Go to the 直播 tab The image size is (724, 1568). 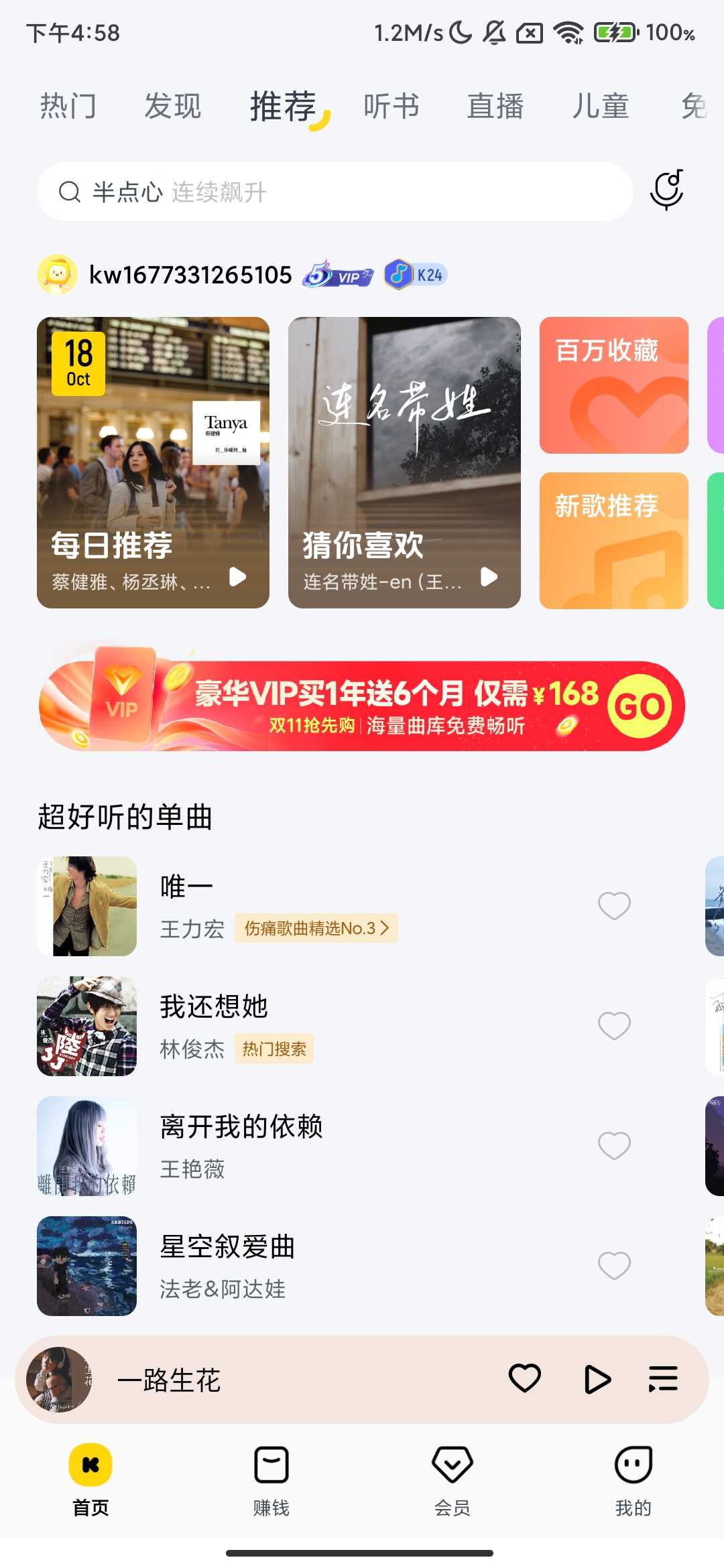[495, 107]
